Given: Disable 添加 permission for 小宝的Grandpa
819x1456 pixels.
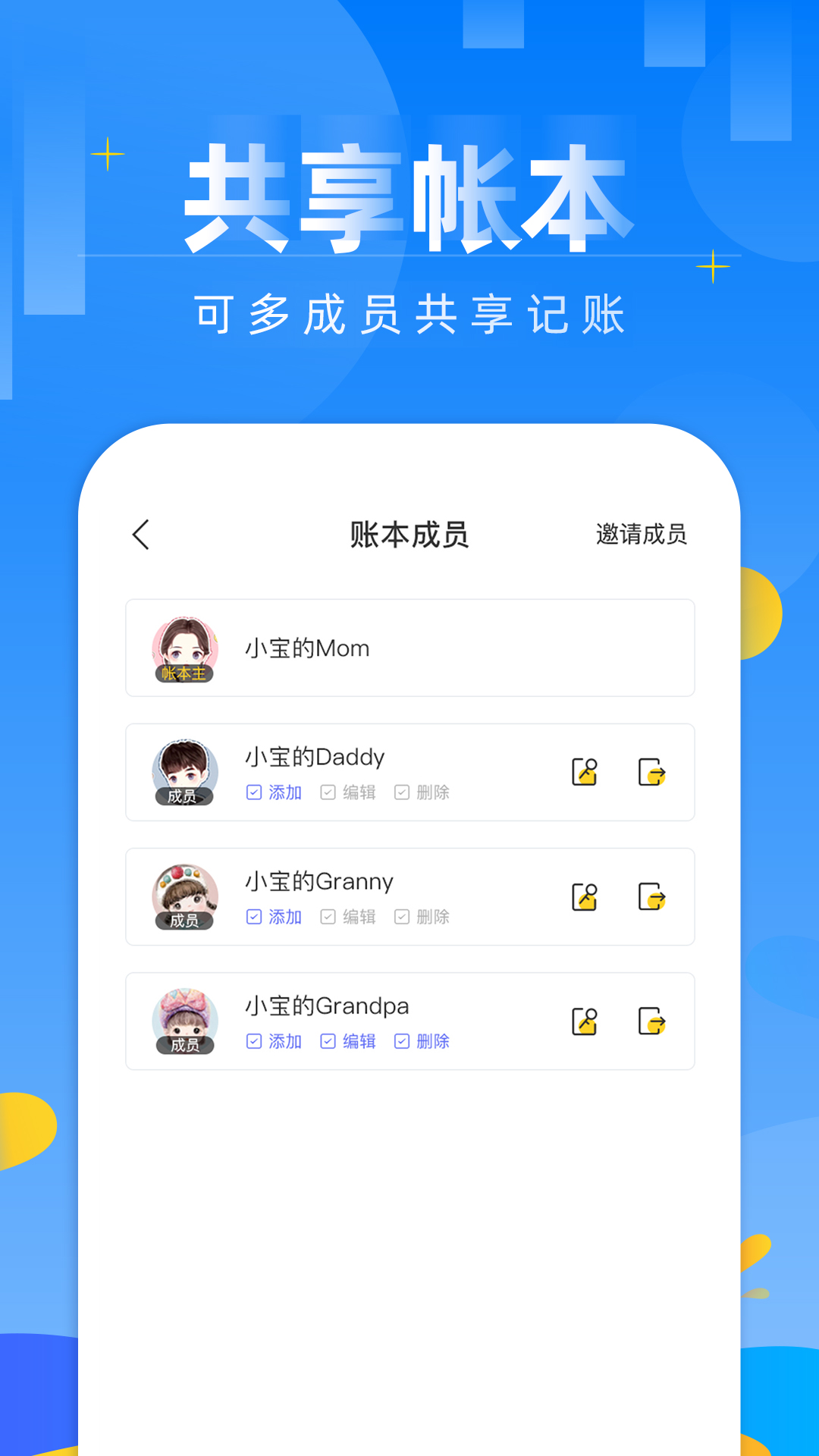Looking at the screenshot, I should pyautogui.click(x=253, y=1041).
